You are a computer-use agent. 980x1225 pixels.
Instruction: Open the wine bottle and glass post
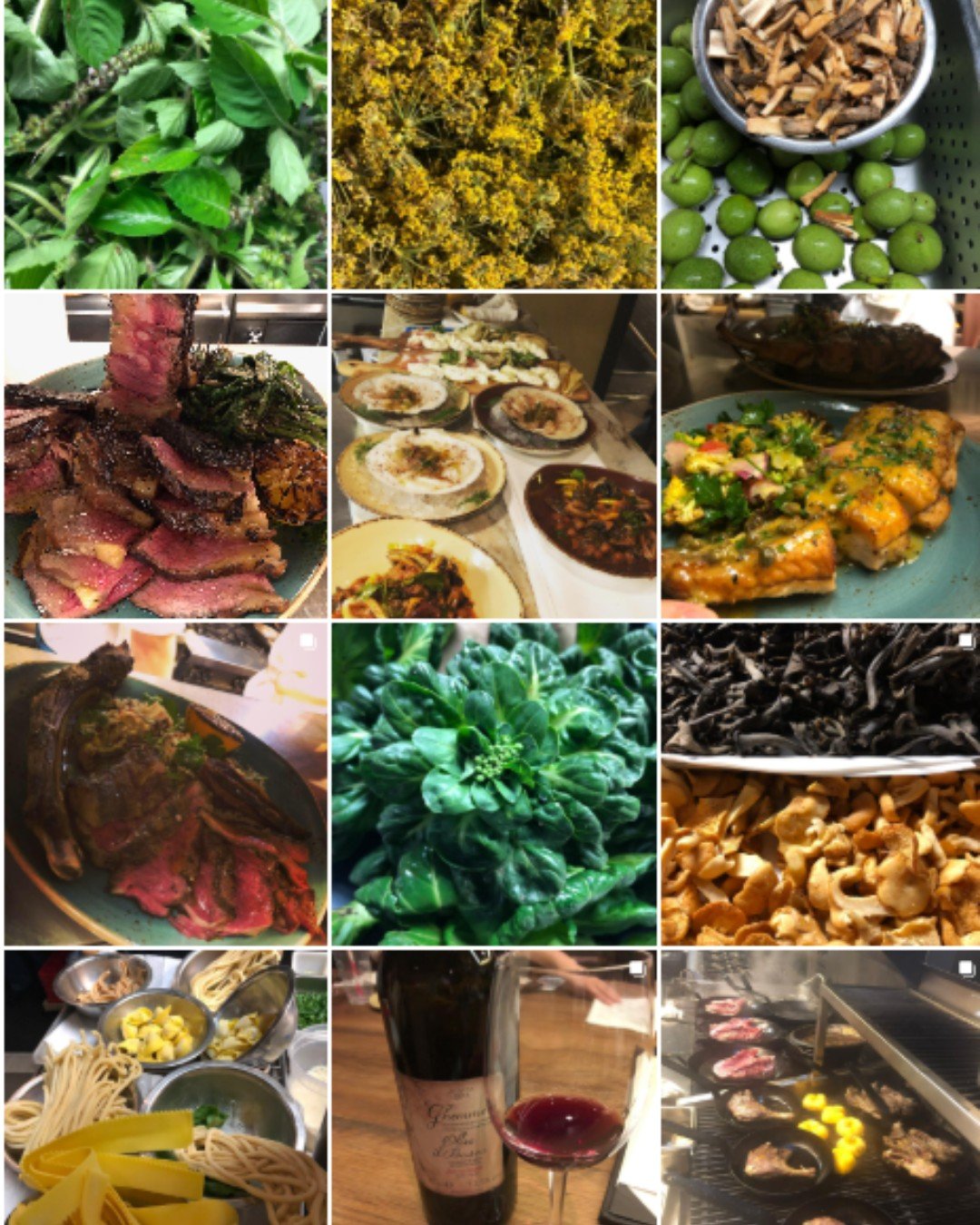493,1087
